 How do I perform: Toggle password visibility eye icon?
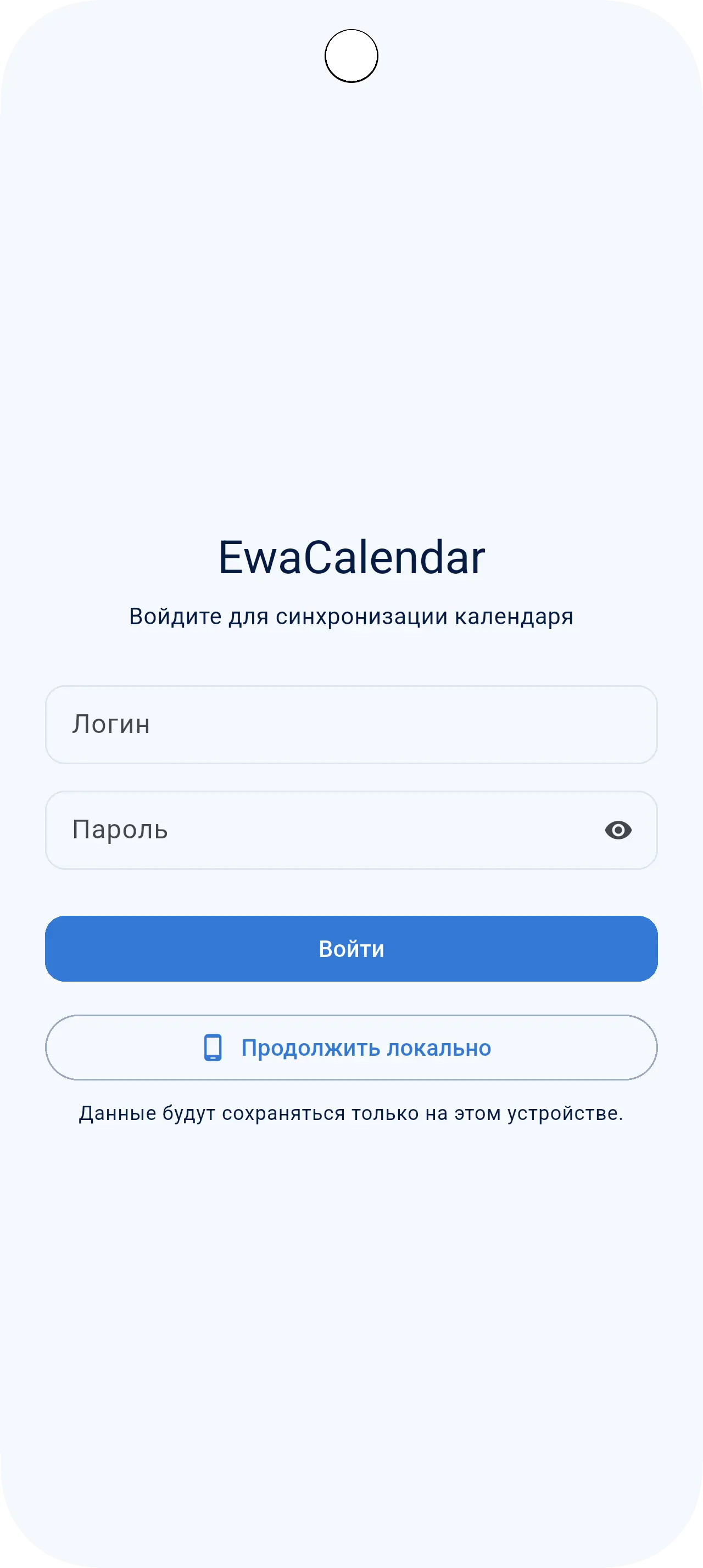pyautogui.click(x=618, y=830)
